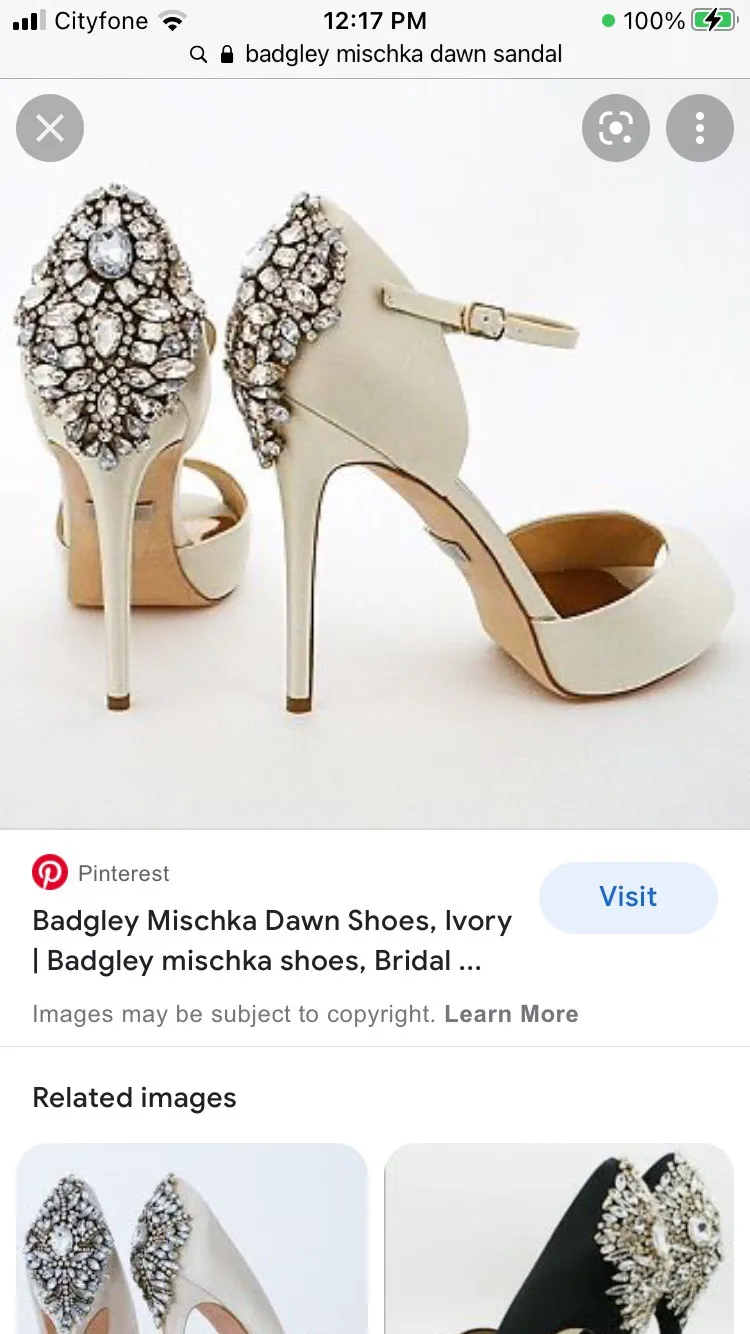Open the related image of black embellished heels
The height and width of the screenshot is (1334, 750).
coord(560,1240)
